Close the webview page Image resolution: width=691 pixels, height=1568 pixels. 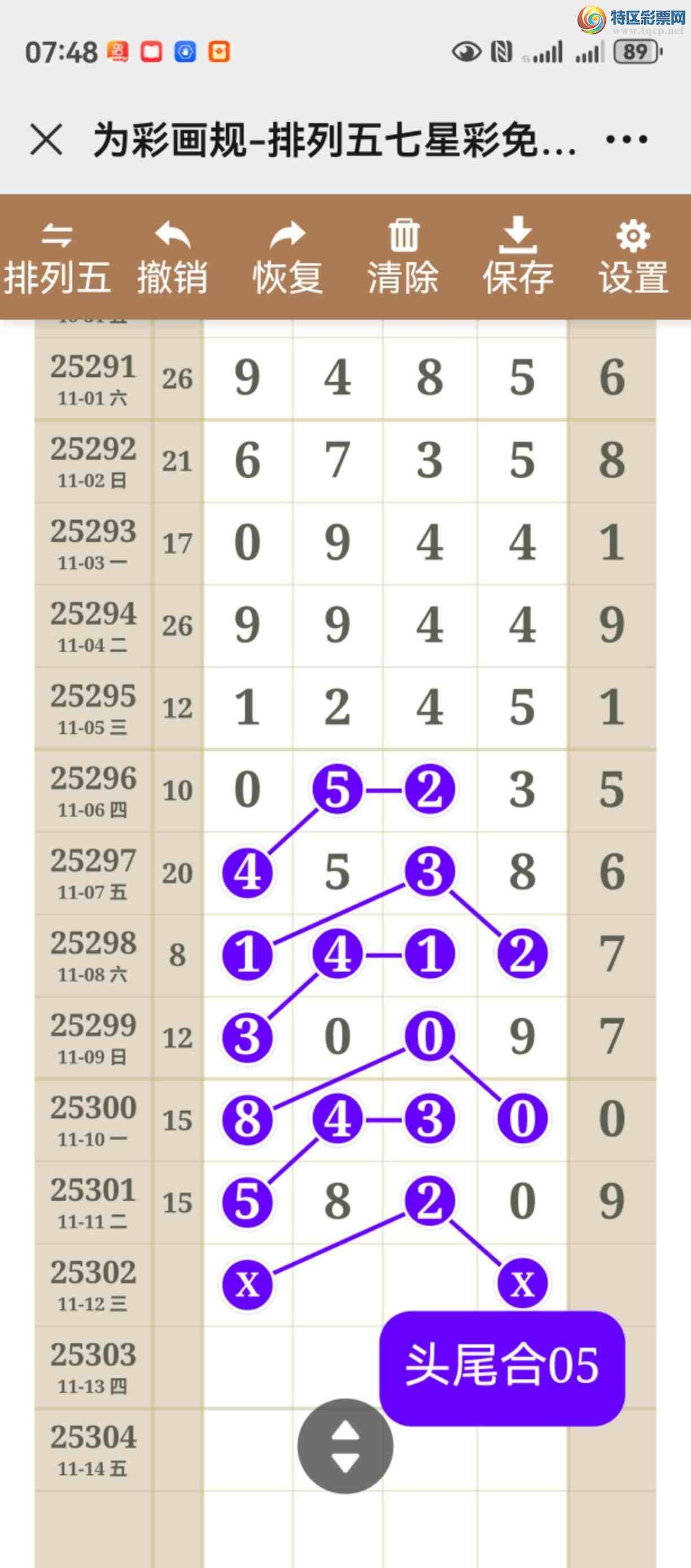pos(46,140)
